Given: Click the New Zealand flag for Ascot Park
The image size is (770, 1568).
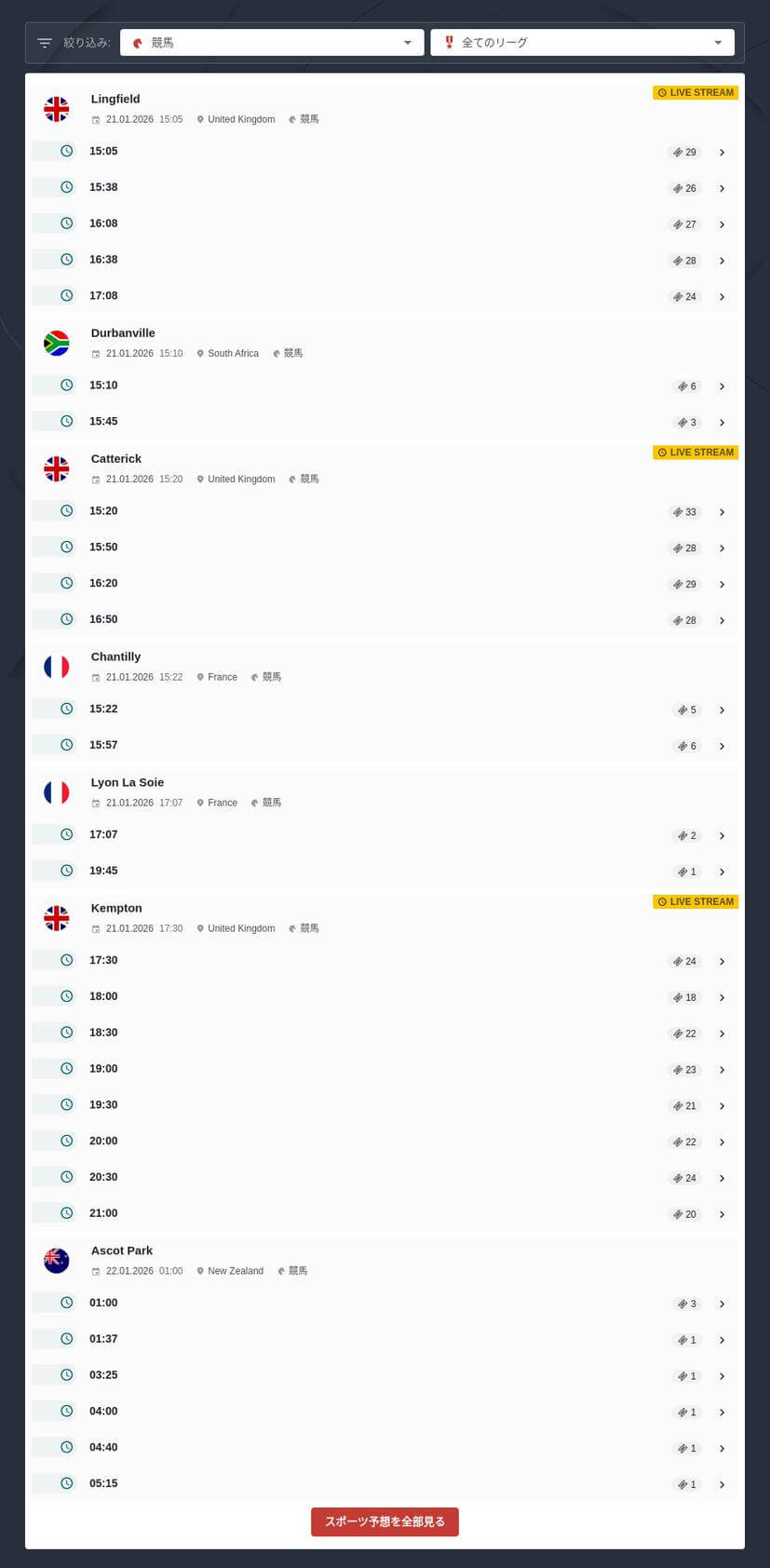Looking at the screenshot, I should (x=56, y=1260).
